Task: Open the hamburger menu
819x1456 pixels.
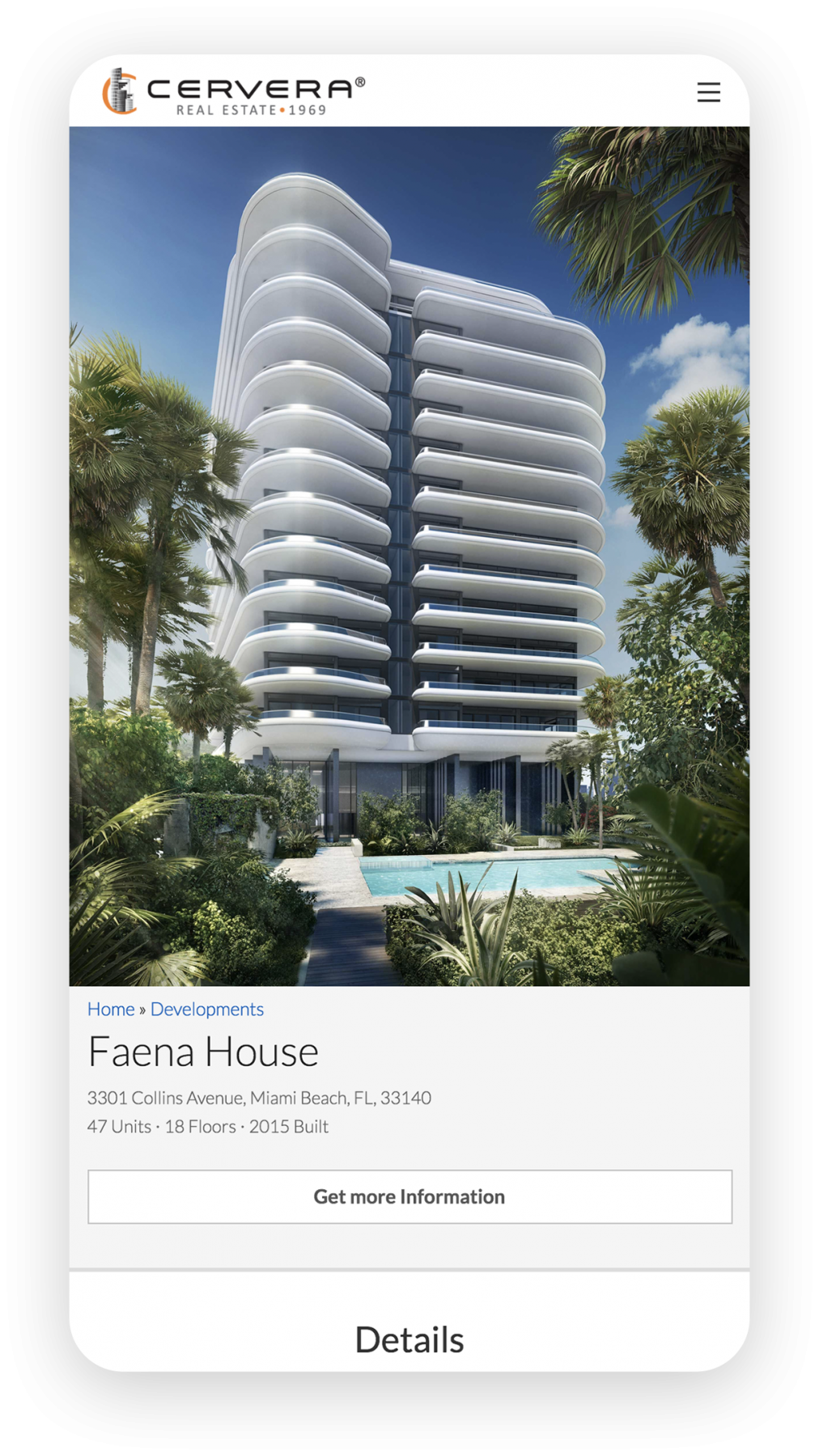Action: click(x=708, y=92)
